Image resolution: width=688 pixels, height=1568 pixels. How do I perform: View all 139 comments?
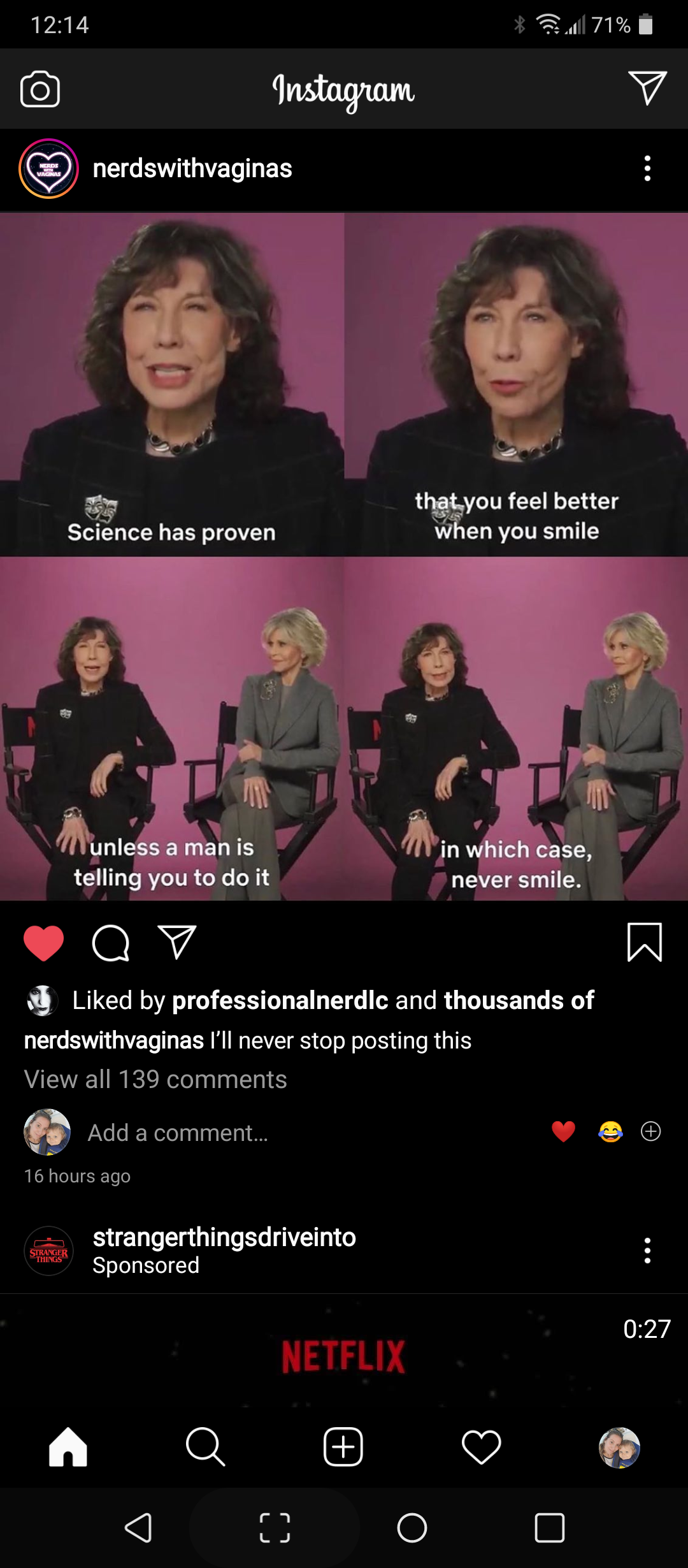coord(155,1079)
